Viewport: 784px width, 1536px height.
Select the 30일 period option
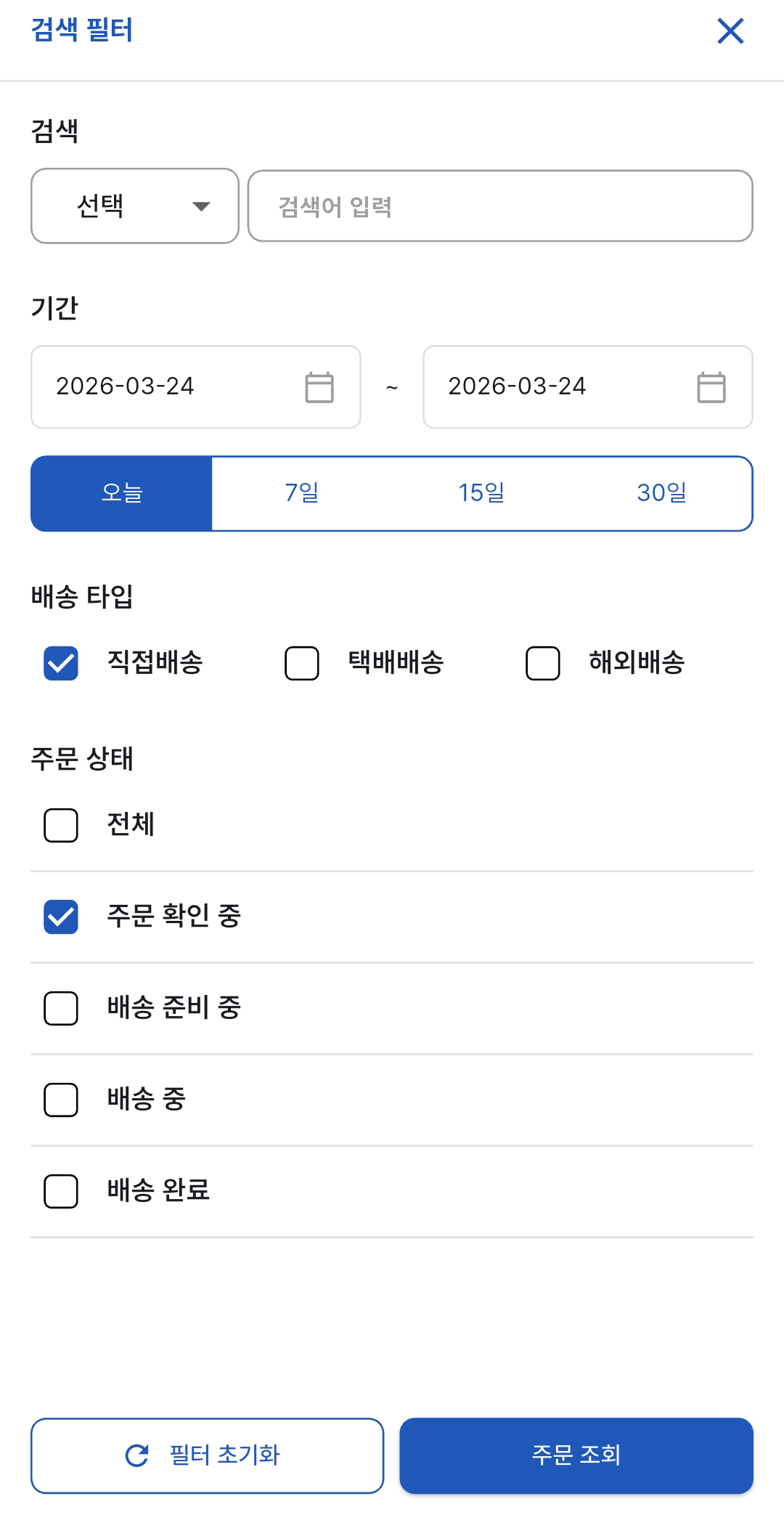coord(661,494)
